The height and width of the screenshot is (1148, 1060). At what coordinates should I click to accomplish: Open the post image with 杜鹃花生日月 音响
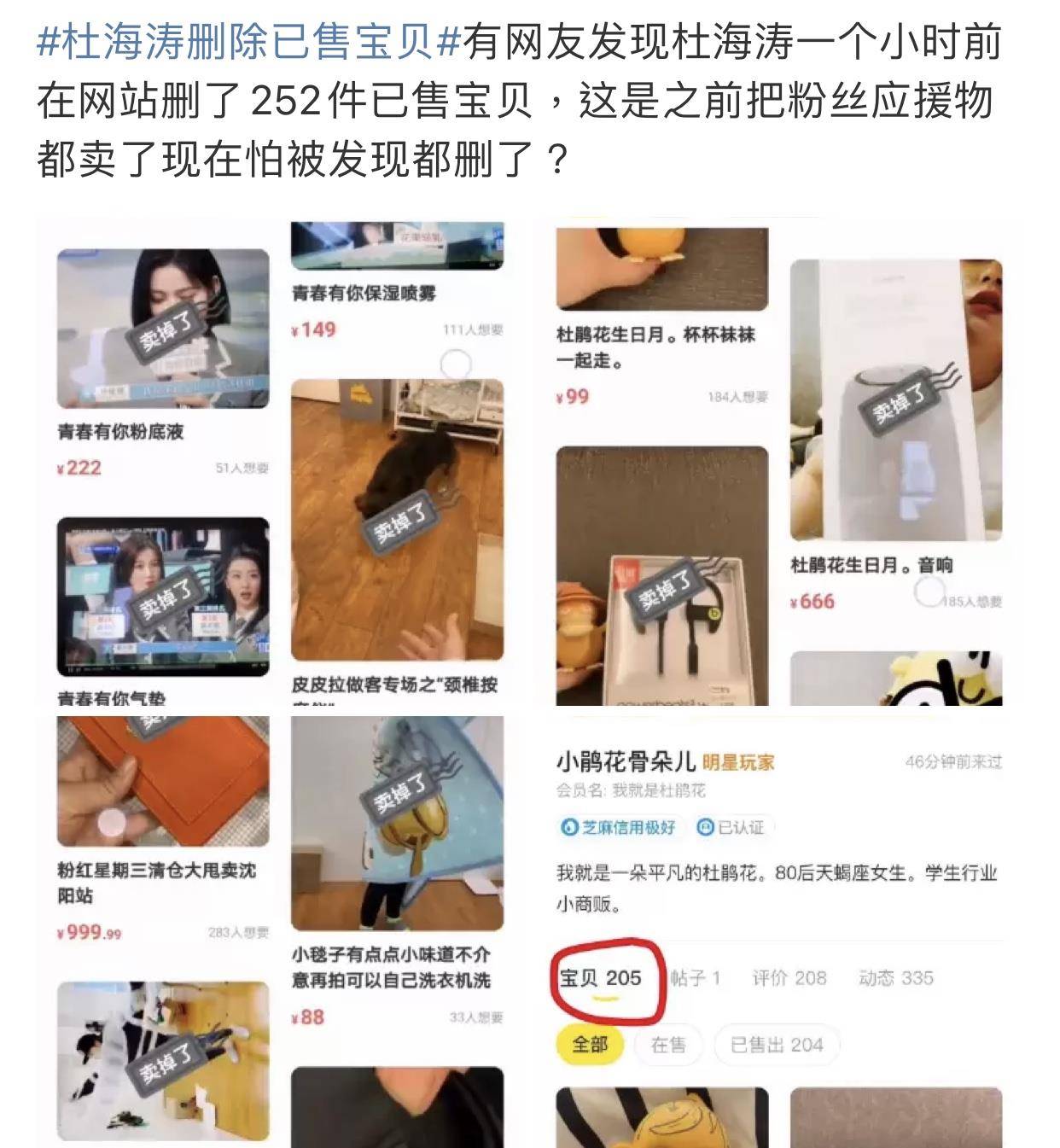pos(778,461)
